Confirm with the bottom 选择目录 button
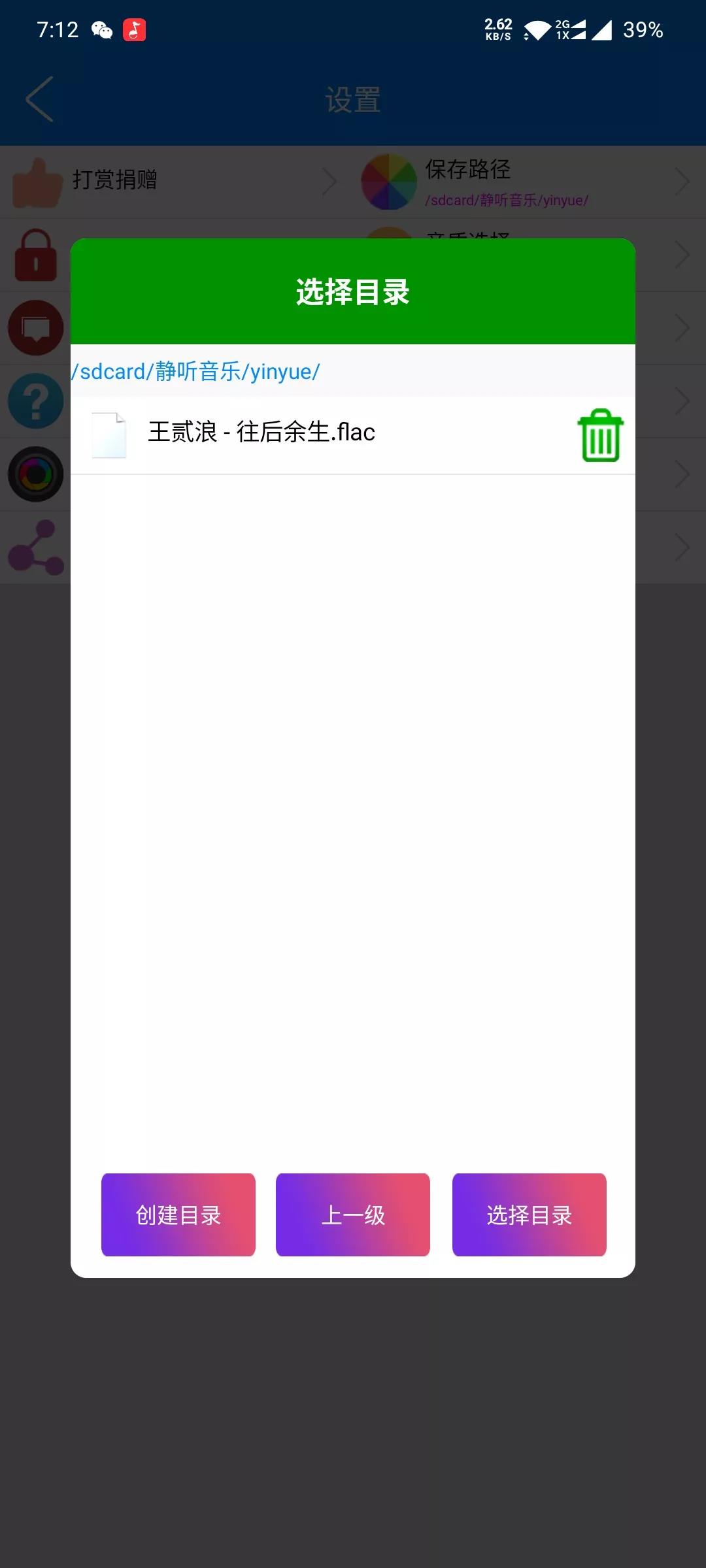This screenshot has height=1568, width=706. tap(529, 1215)
